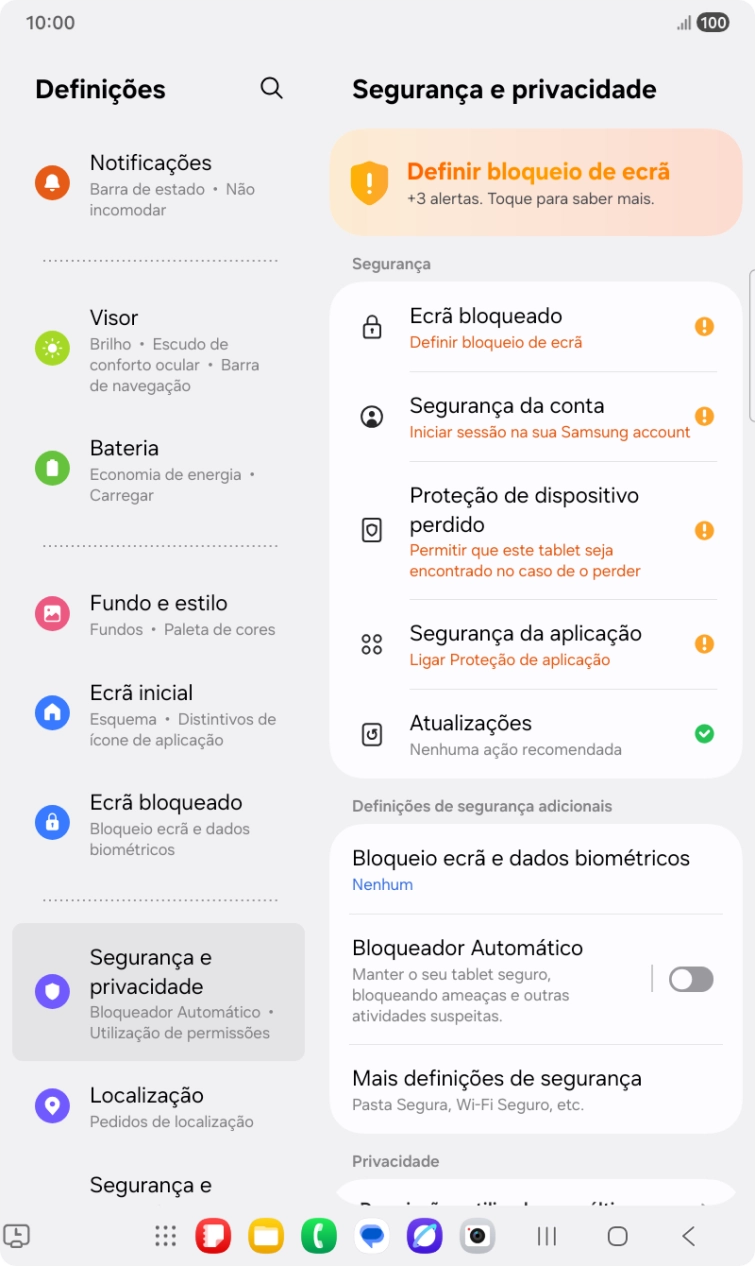This screenshot has width=755, height=1266.
Task: Open Samsung Internet from the taskbar
Action: pos(424,1237)
